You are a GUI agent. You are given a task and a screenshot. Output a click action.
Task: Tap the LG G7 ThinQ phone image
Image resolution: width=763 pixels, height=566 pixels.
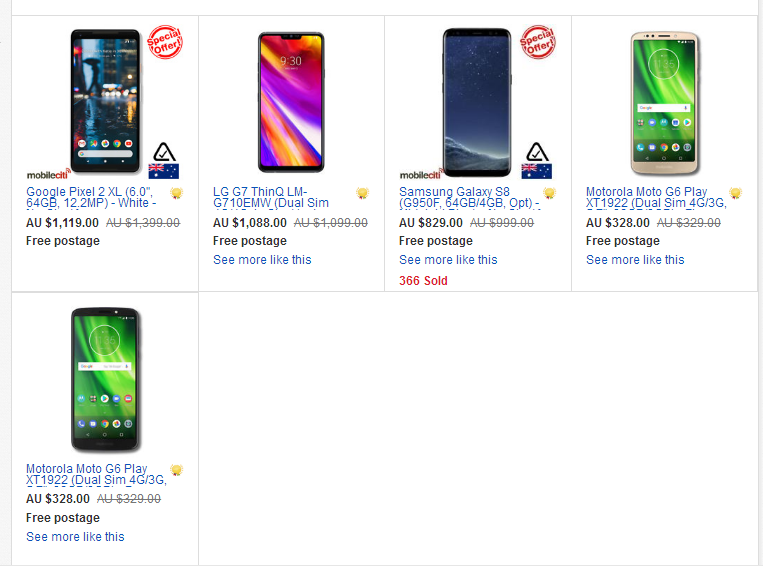[x=291, y=100]
